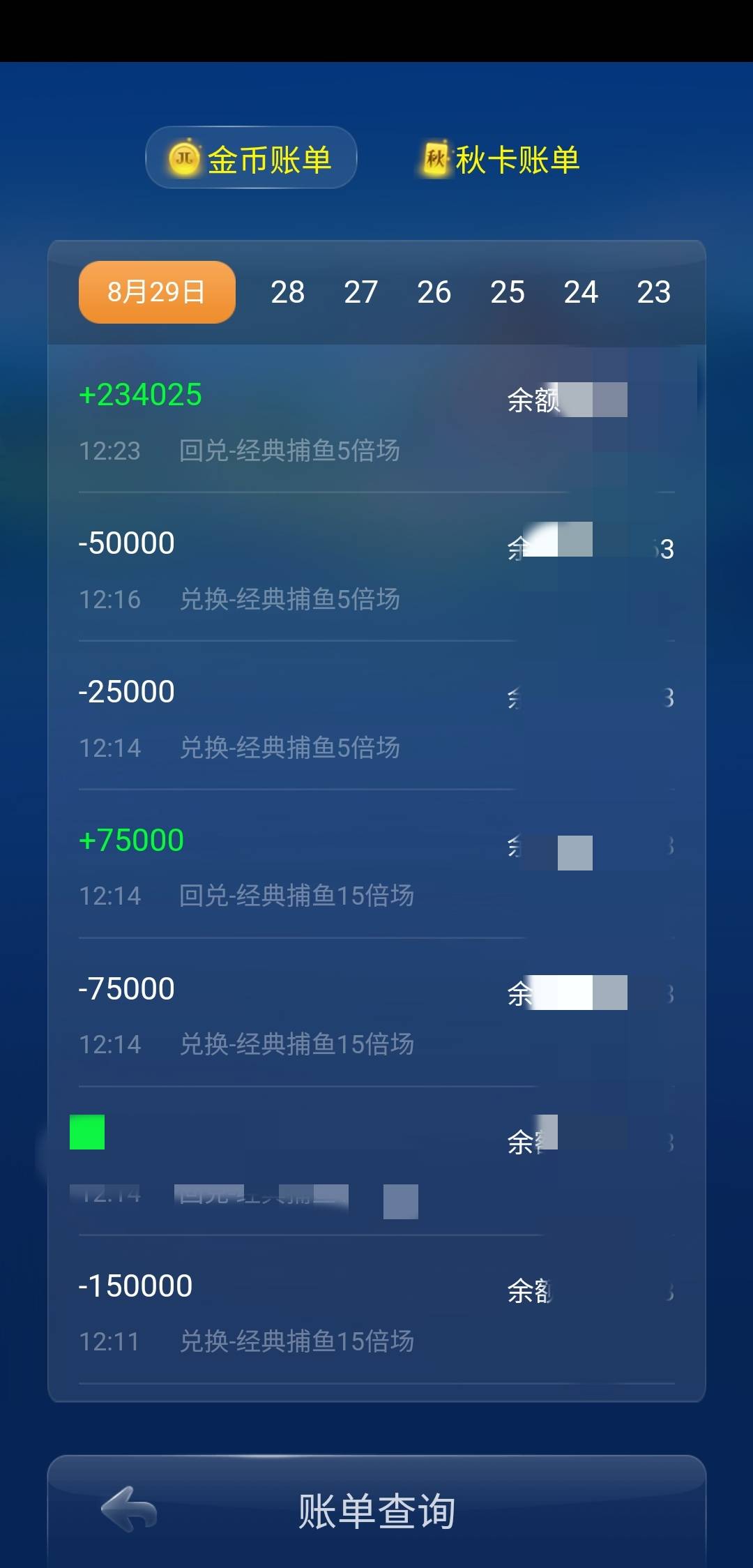Switch to the 金币账单 tab

(x=269, y=159)
